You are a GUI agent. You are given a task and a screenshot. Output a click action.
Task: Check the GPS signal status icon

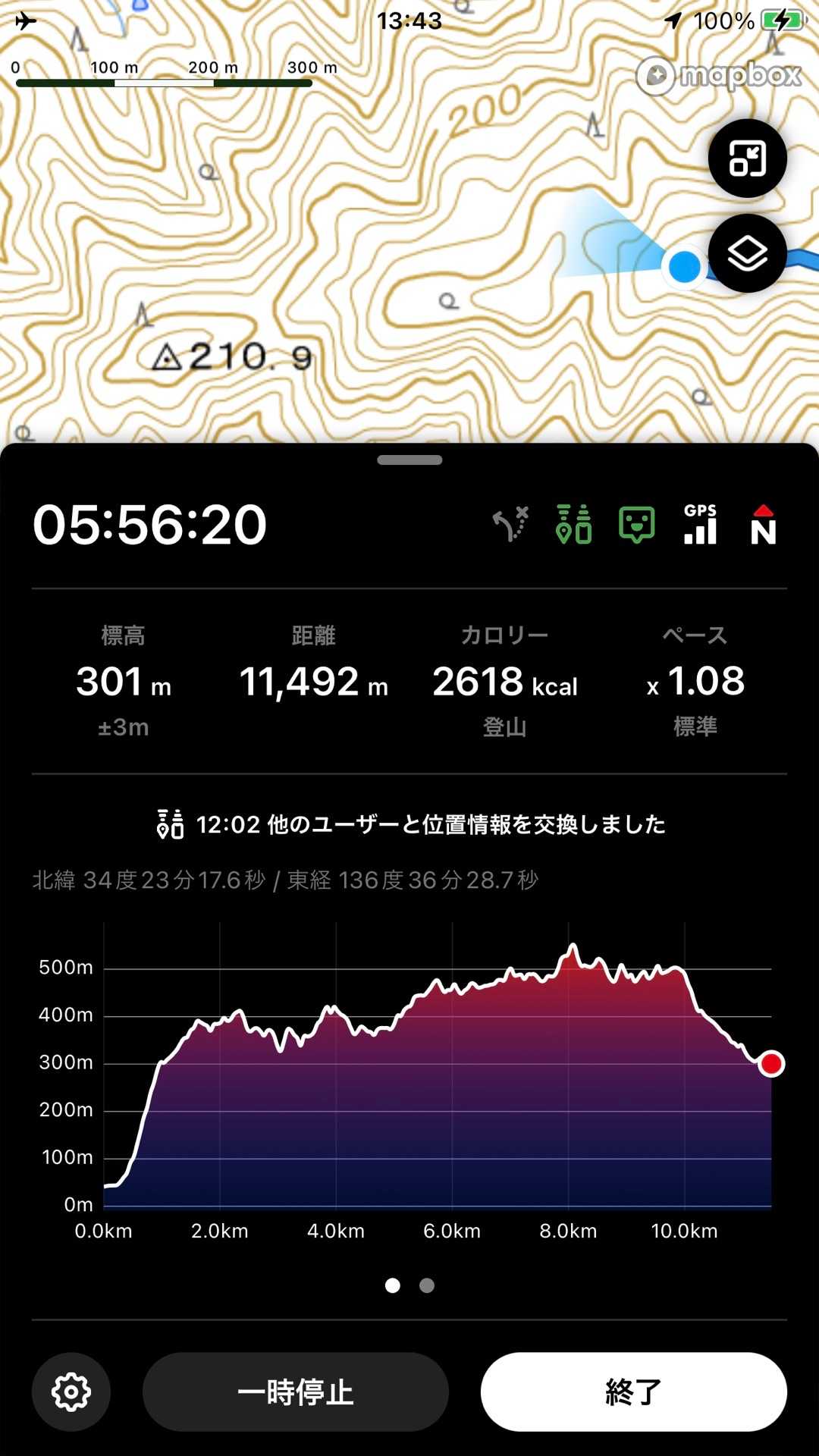pos(700,524)
